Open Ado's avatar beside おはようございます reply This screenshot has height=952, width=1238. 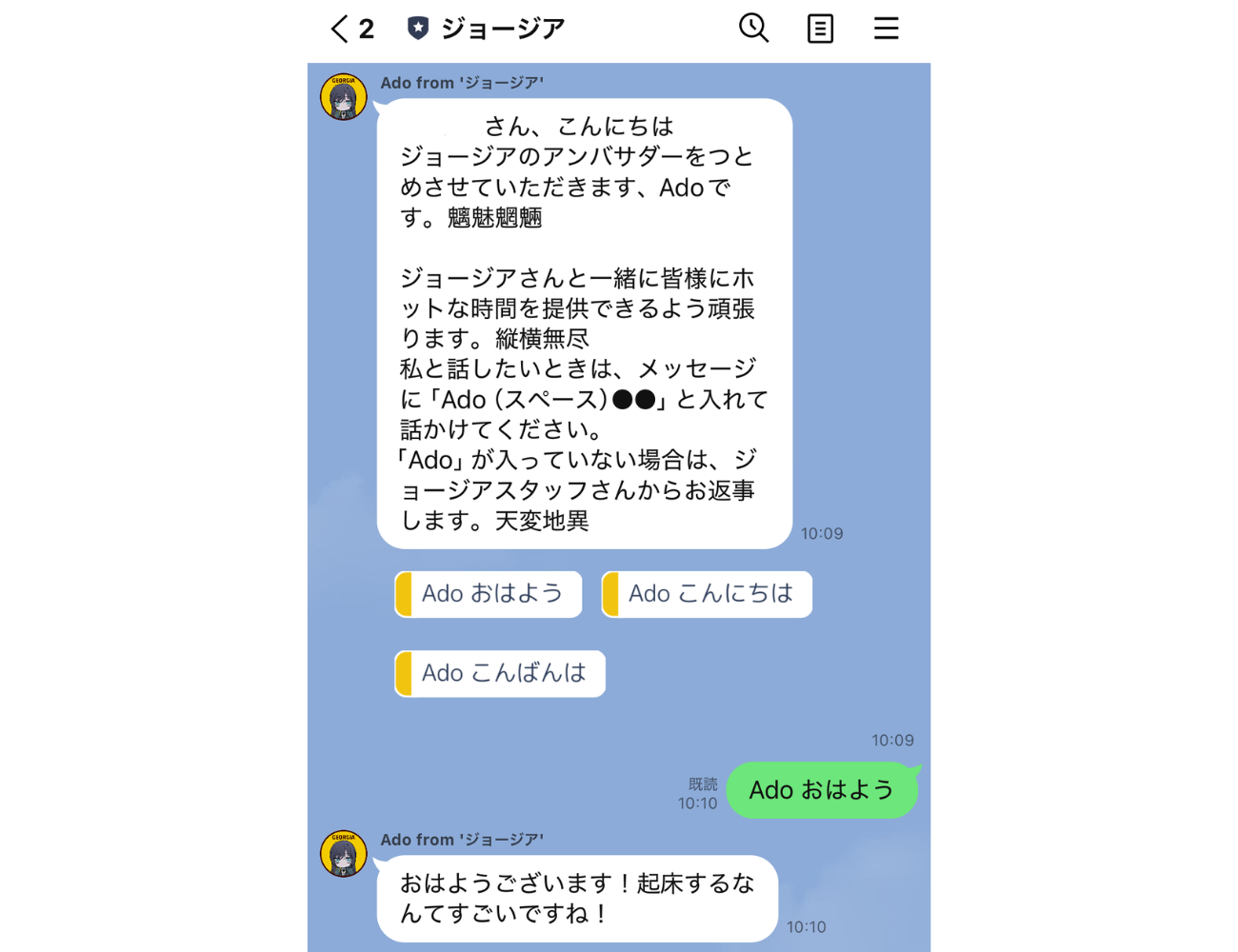tap(344, 854)
